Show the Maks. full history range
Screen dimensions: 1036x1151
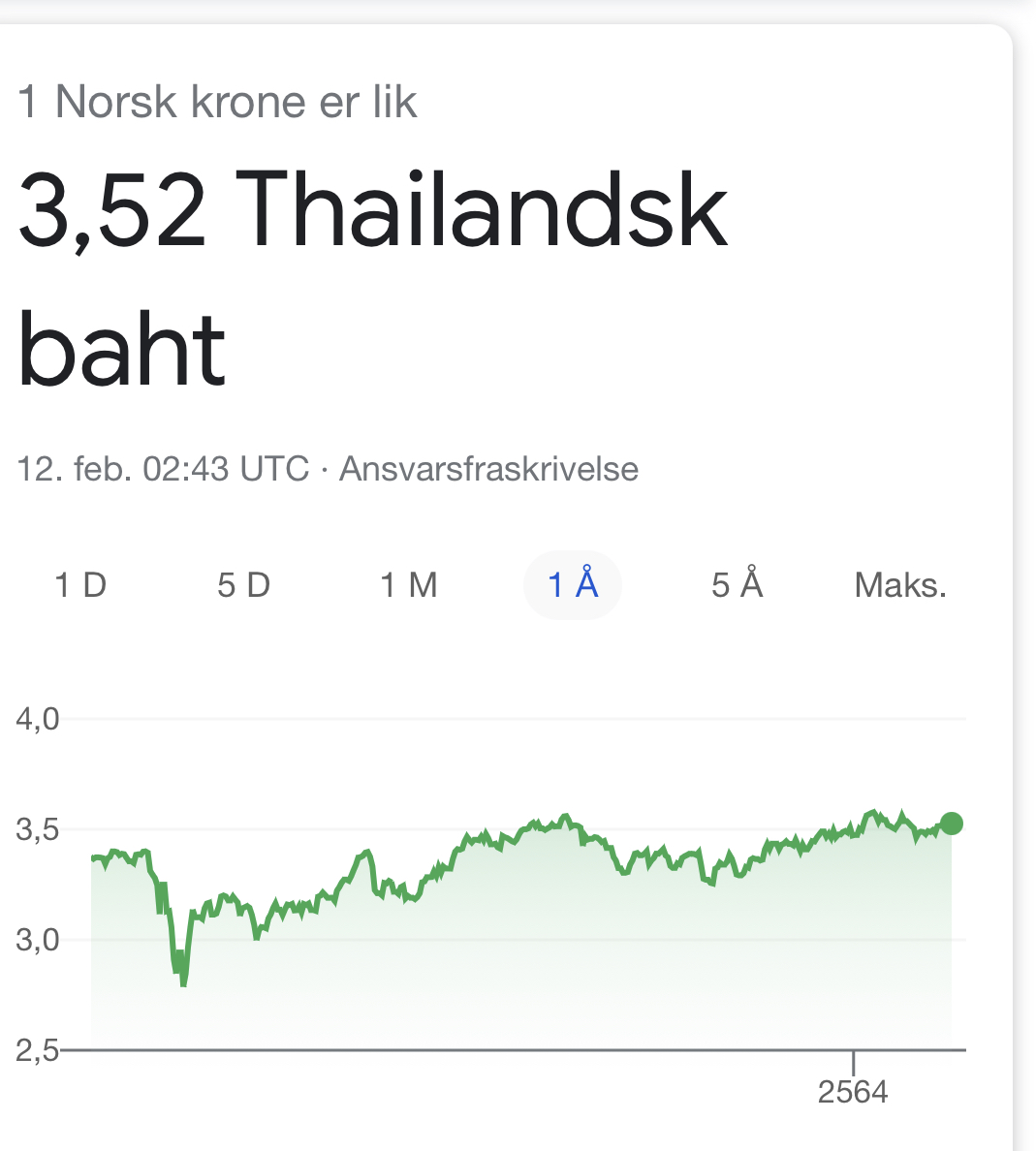(899, 585)
